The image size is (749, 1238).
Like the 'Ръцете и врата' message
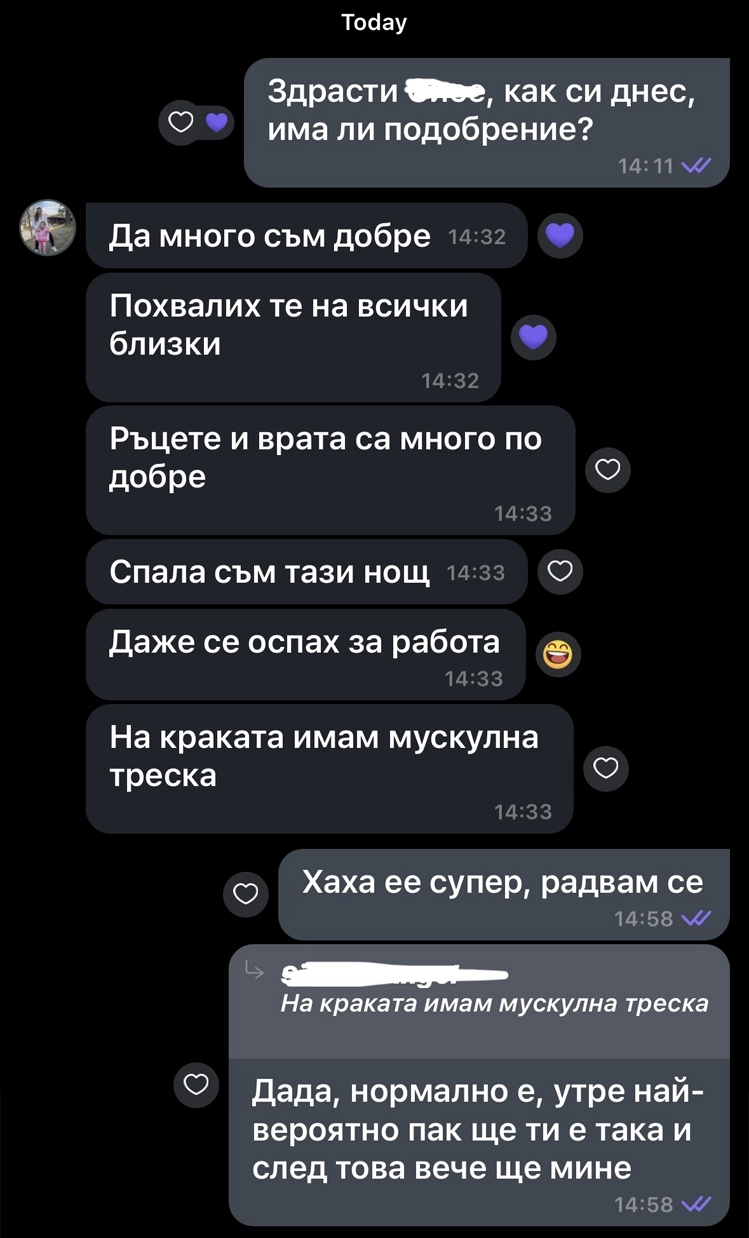pyautogui.click(x=607, y=469)
